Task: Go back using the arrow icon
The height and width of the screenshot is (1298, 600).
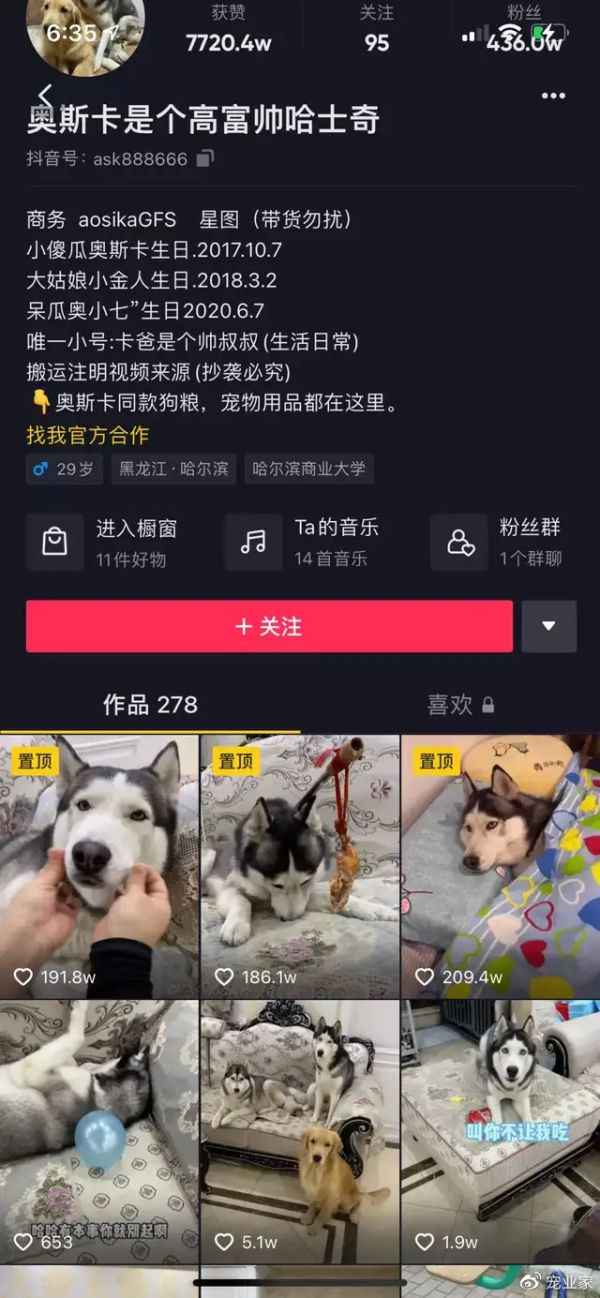Action: click(45, 97)
